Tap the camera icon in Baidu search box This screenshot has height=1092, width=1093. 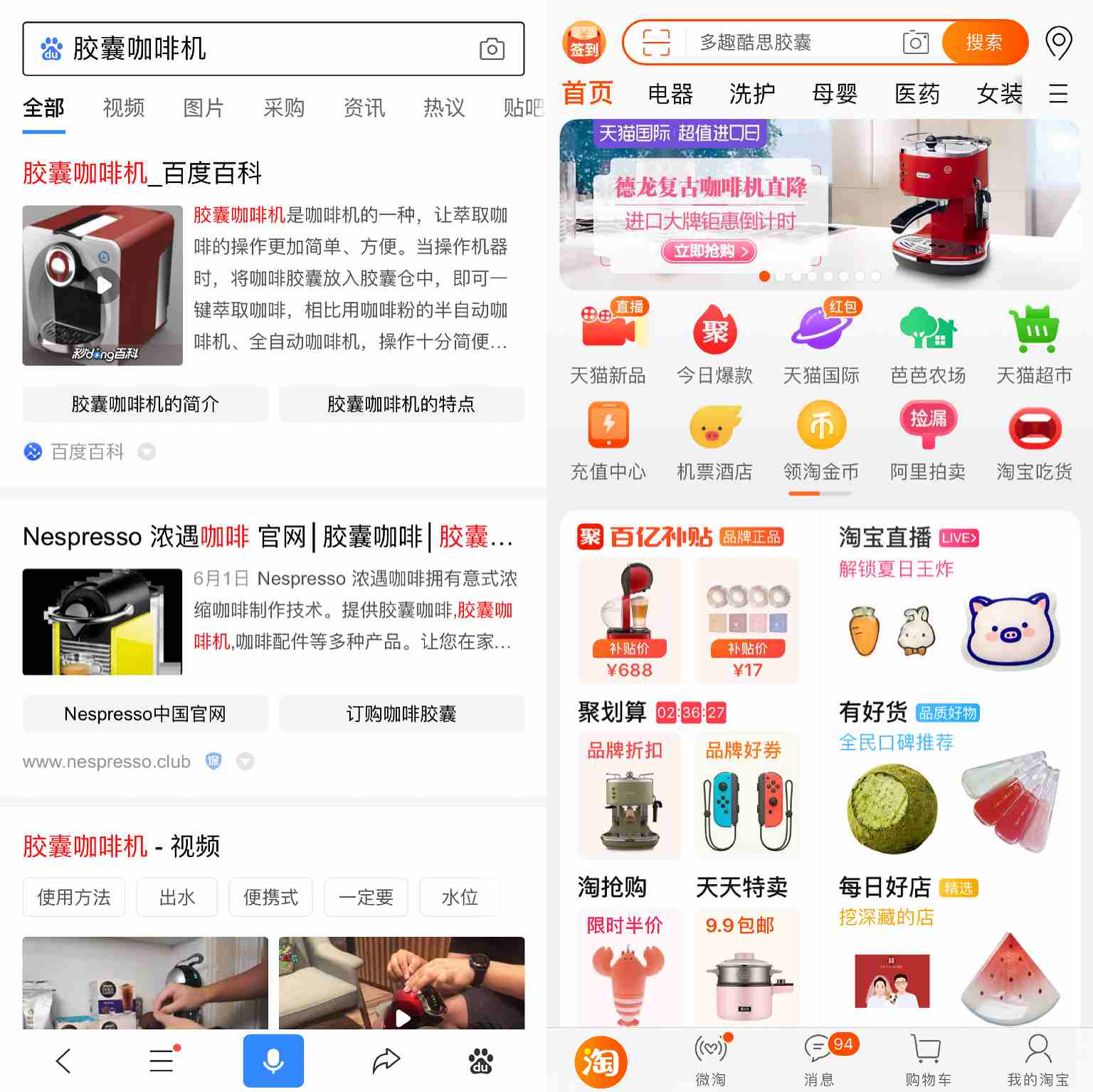pyautogui.click(x=492, y=49)
